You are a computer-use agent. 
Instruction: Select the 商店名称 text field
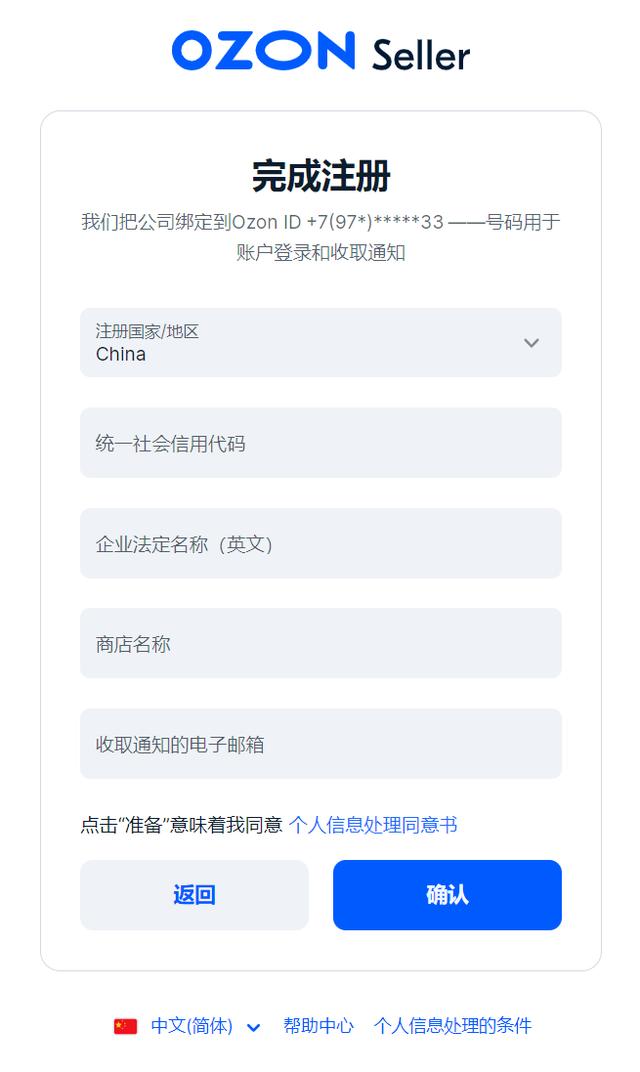pos(320,644)
